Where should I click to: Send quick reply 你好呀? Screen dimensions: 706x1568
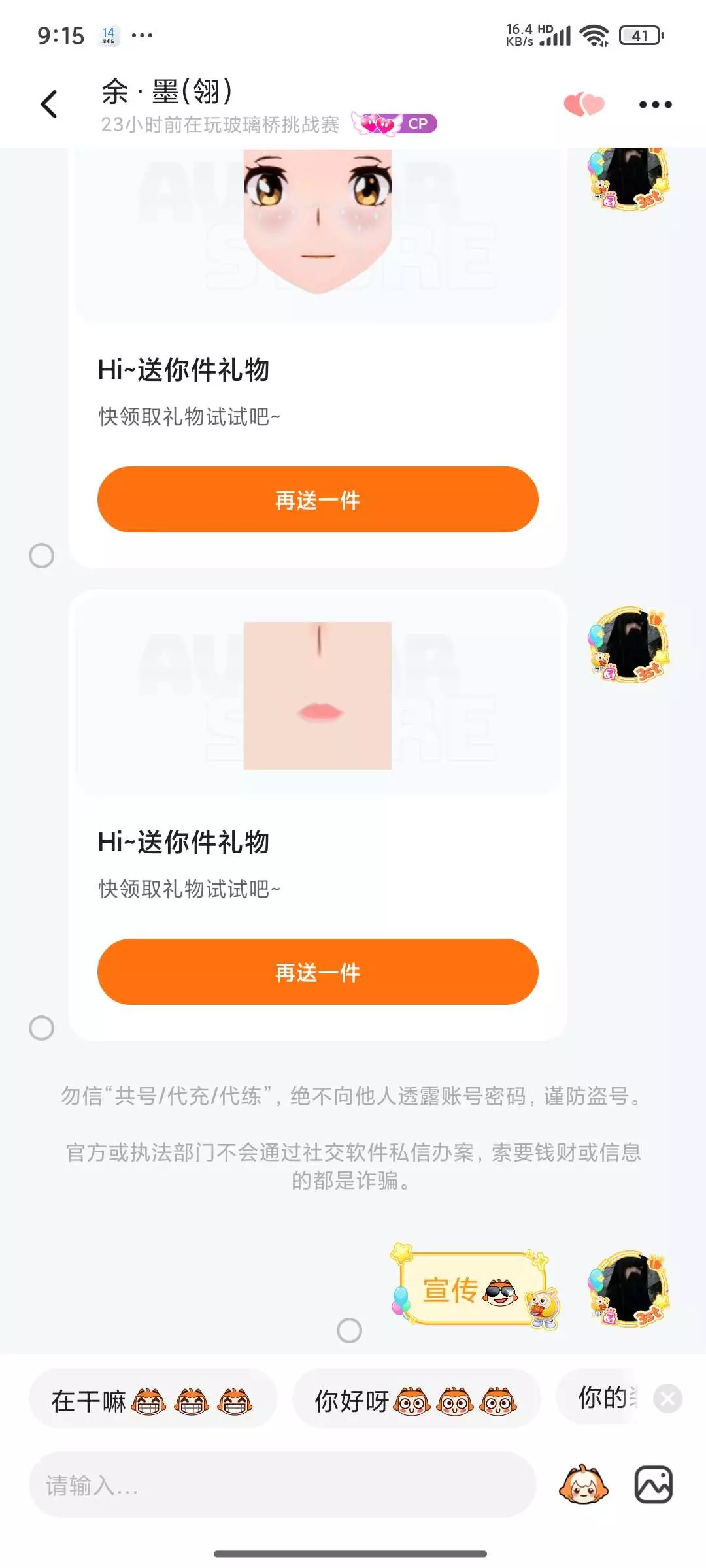(416, 1401)
